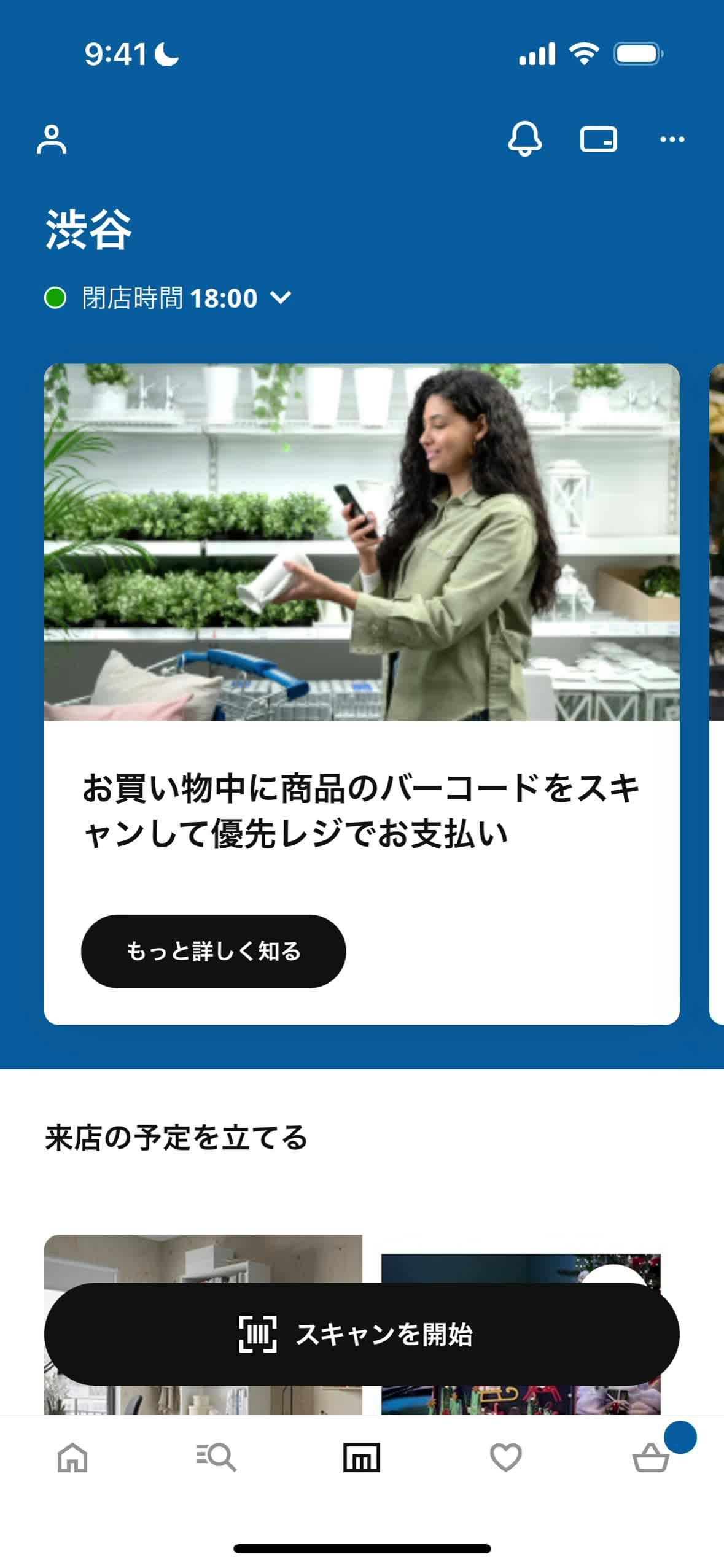724x1568 pixels.
Task: Select the store tab
Action: (361, 1457)
